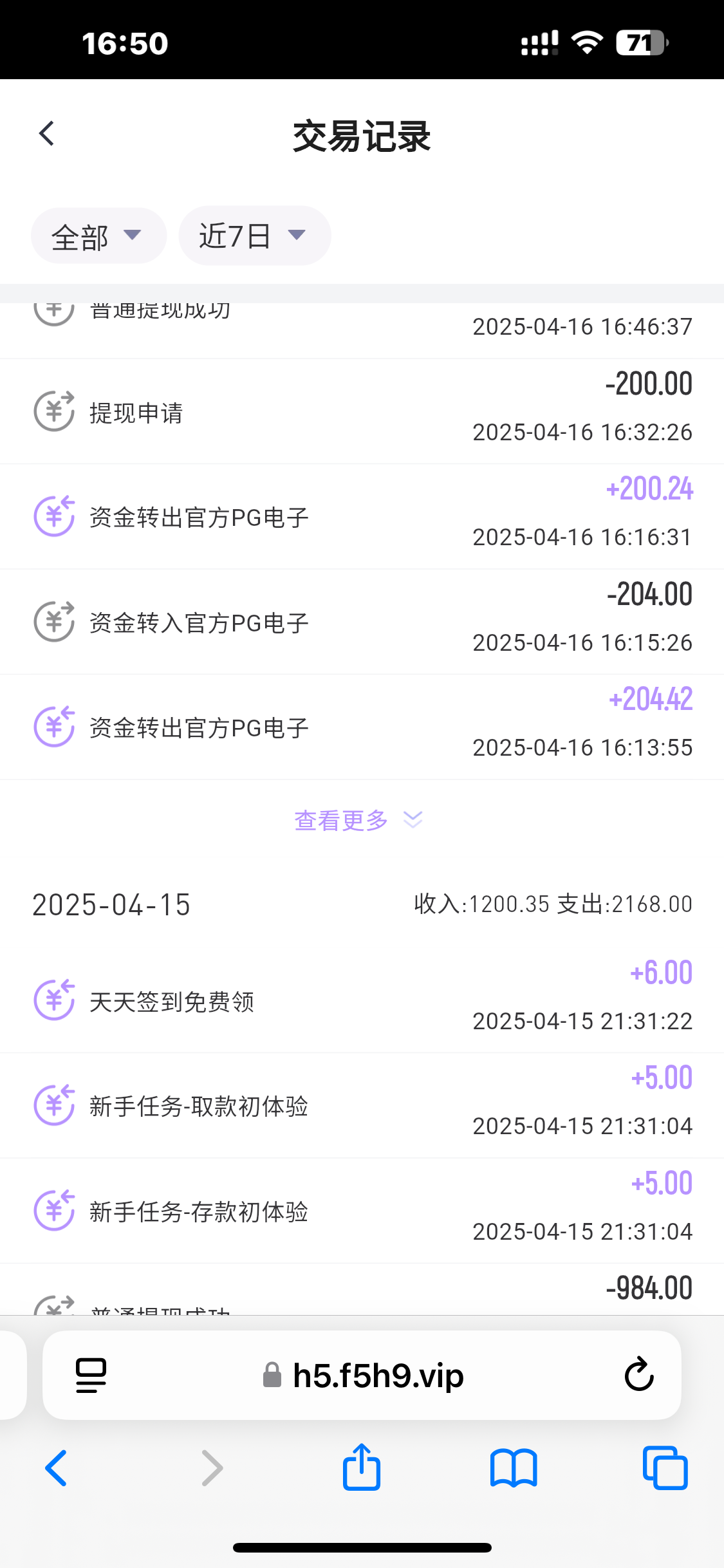Go back in Safari browser history

tap(57, 1468)
